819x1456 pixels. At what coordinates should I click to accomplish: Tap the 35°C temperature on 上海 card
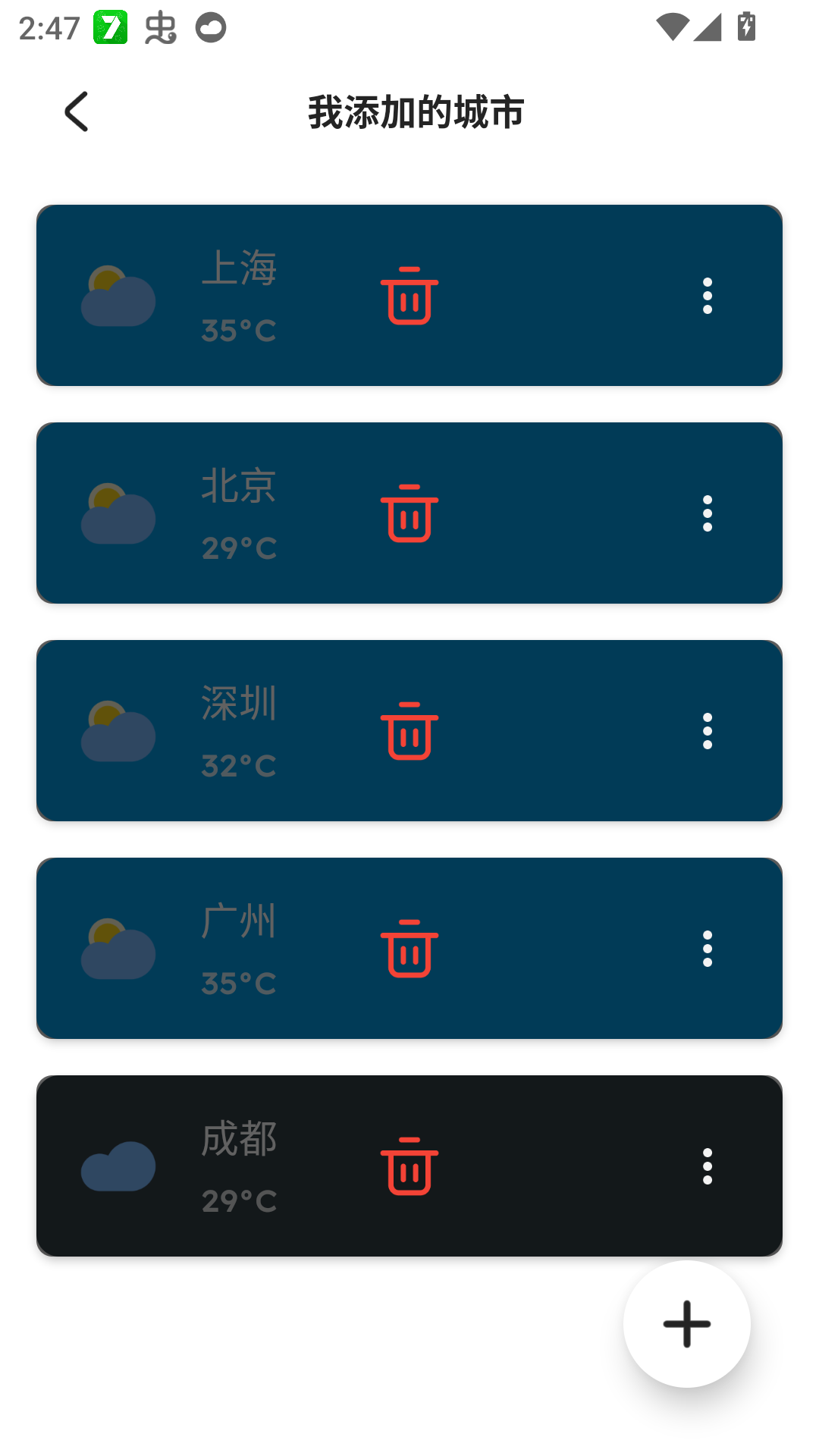(240, 331)
